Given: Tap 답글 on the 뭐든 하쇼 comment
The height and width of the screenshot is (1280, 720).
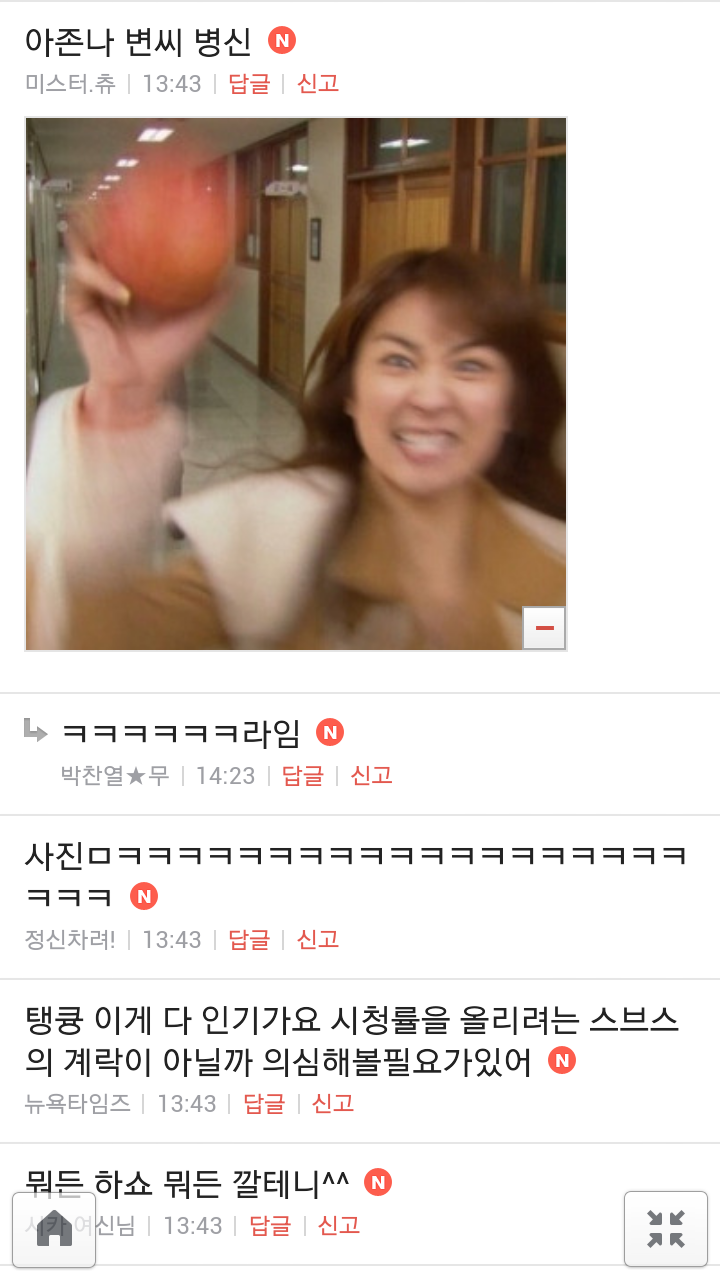Looking at the screenshot, I should 270,1225.
